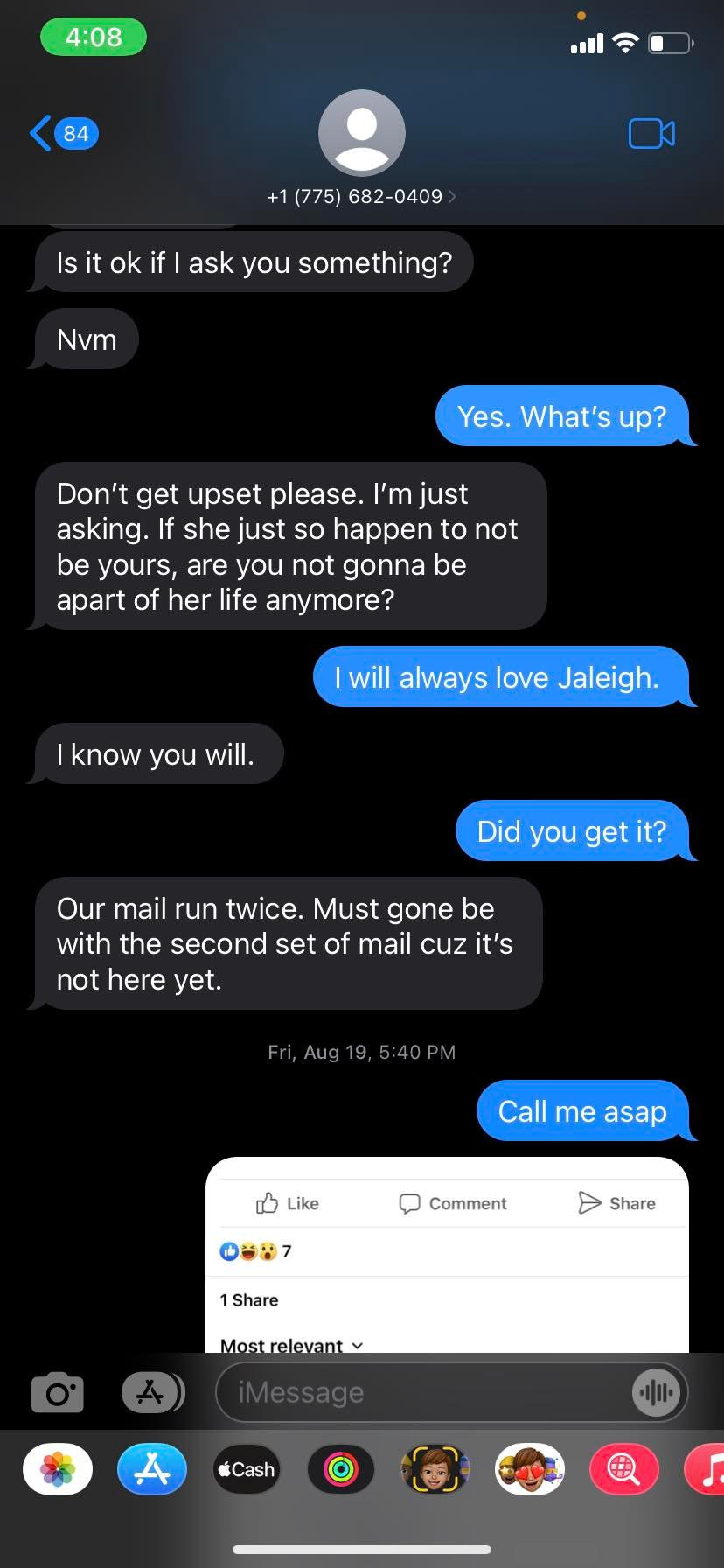Screen dimensions: 724x1568
Task: Open the camera to attach a photo
Action: pyautogui.click(x=58, y=1392)
